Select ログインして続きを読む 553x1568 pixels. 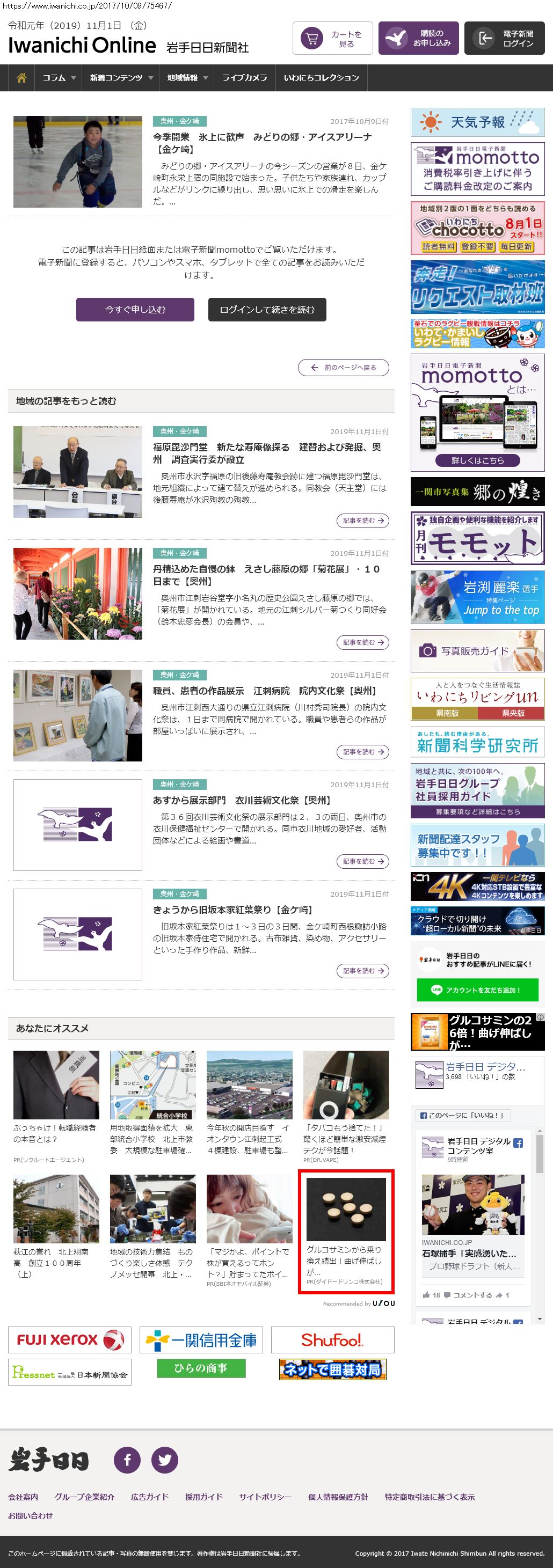(x=267, y=309)
